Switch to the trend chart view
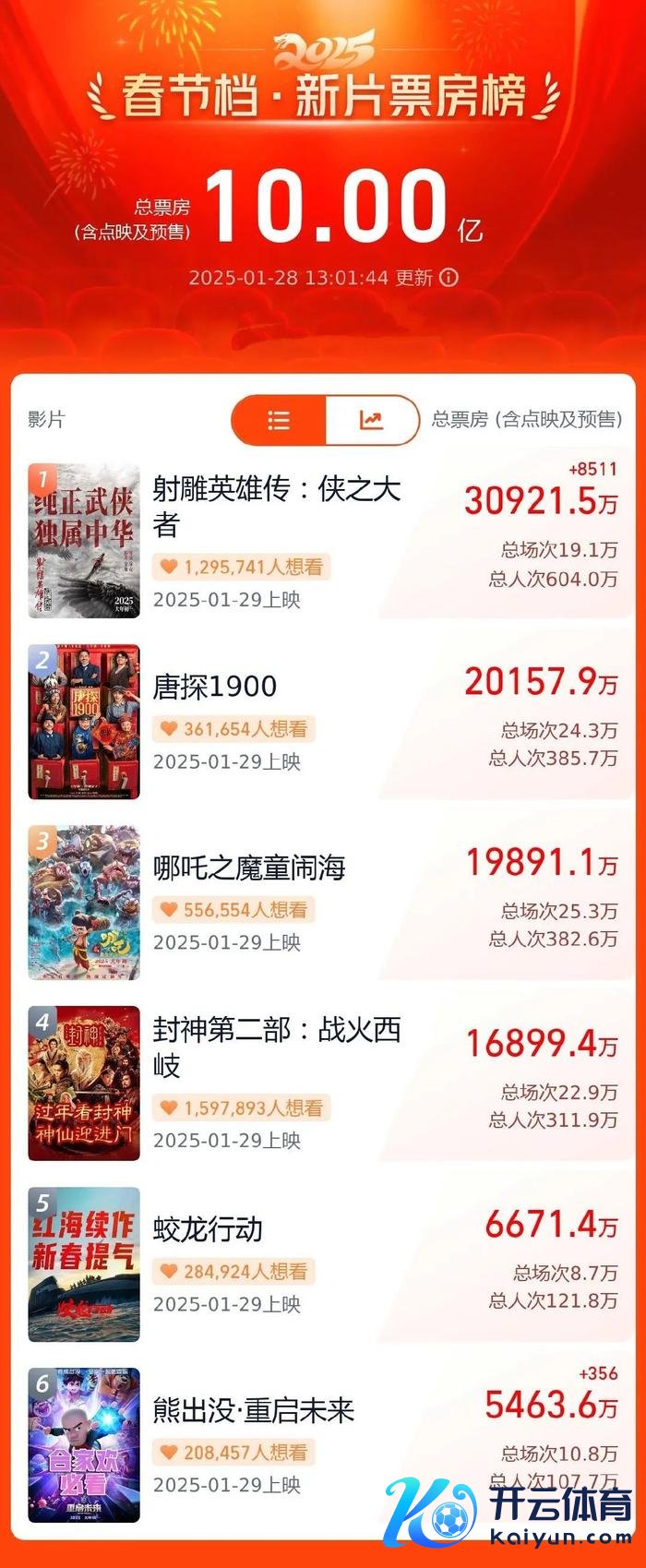The image size is (646, 1568). pos(372,421)
